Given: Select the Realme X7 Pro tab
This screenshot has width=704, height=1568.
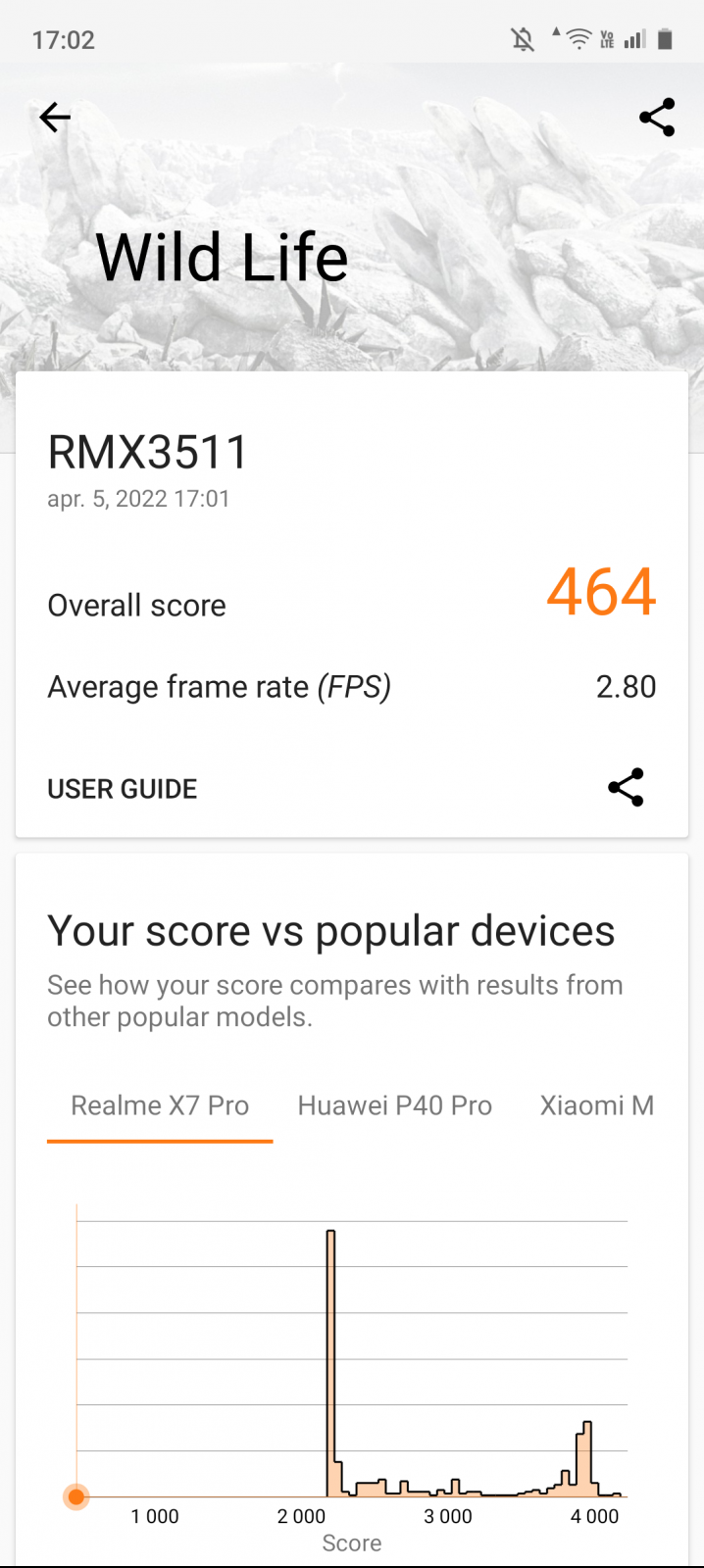Looking at the screenshot, I should coord(160,1105).
